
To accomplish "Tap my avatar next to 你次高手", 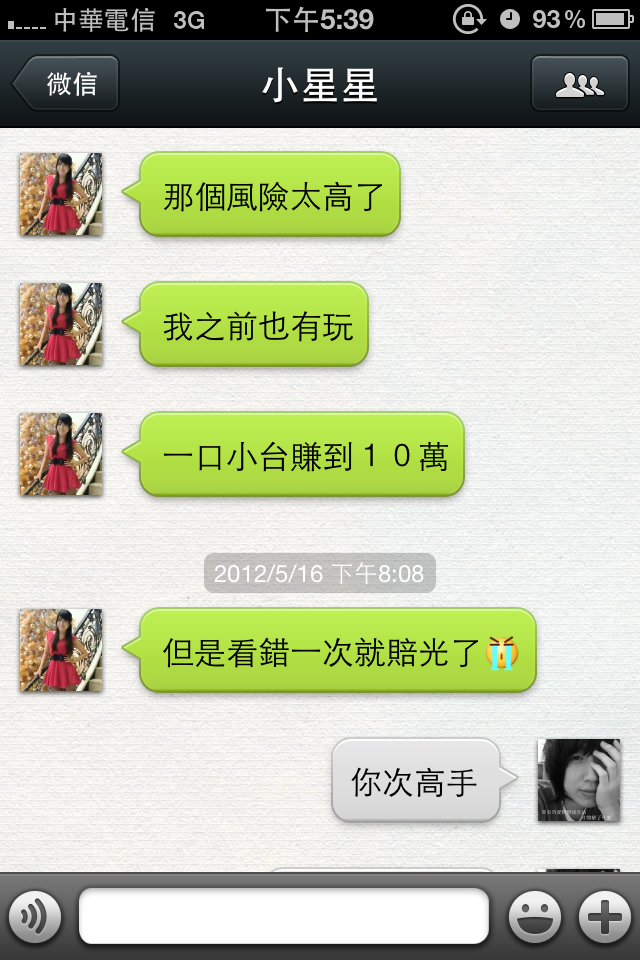I will pyautogui.click(x=578, y=780).
